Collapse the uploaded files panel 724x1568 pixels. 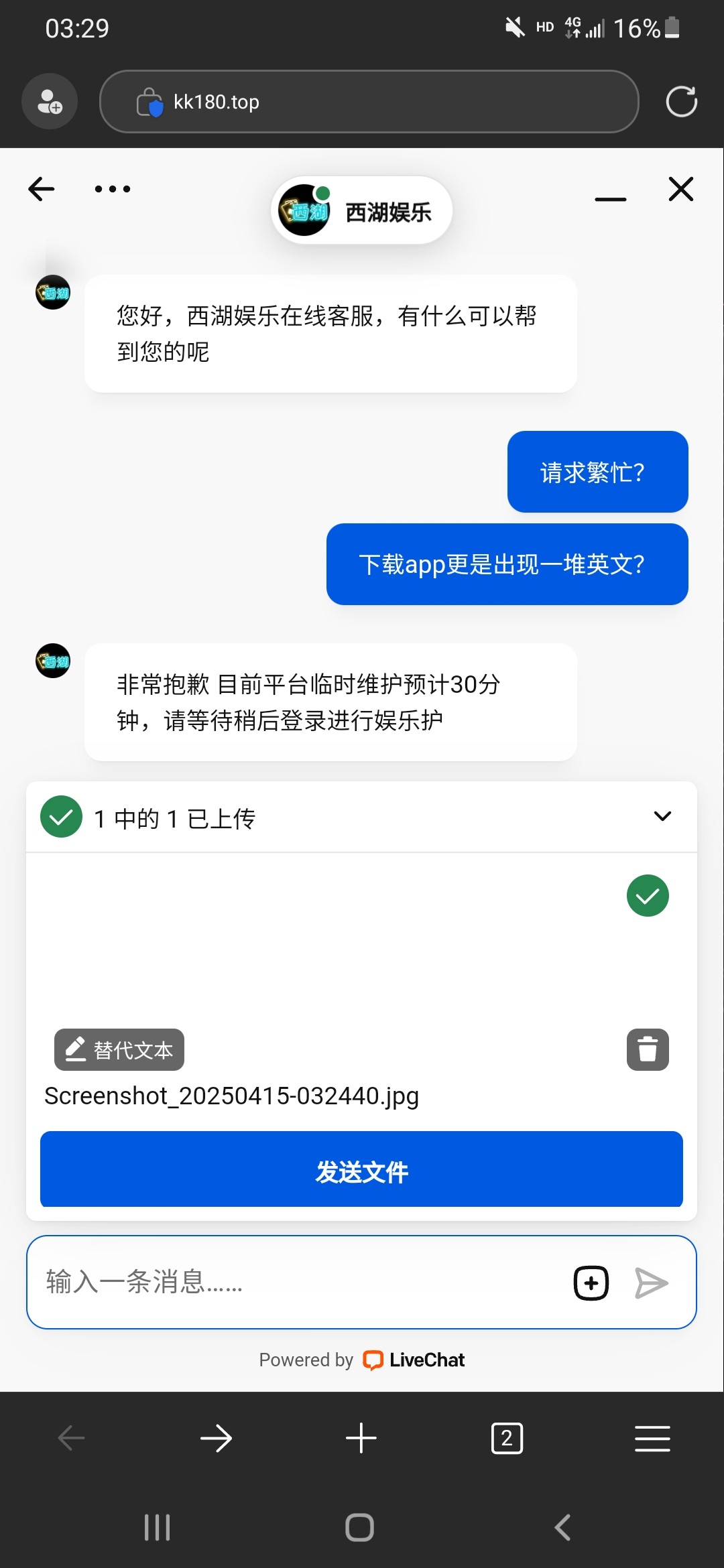point(662,816)
